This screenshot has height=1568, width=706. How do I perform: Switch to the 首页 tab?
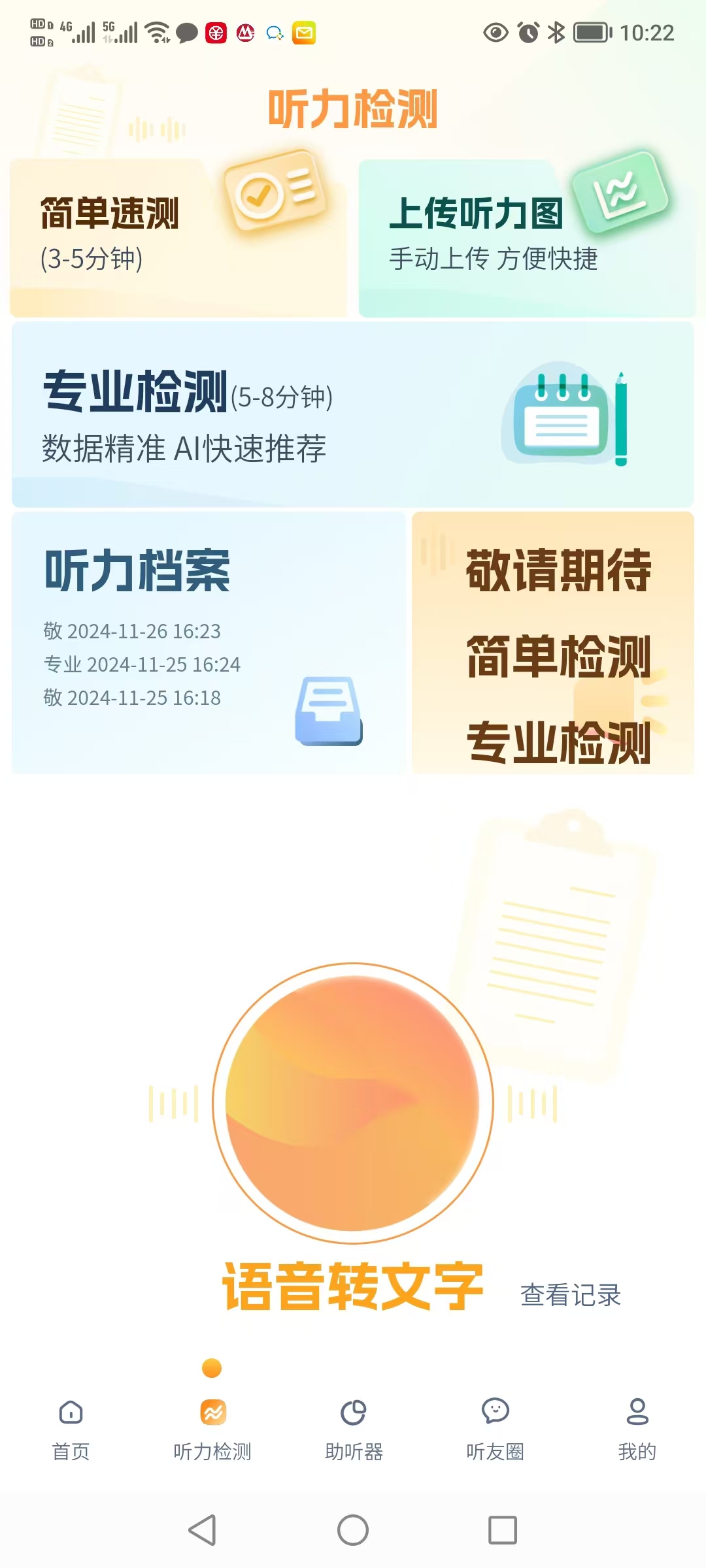pos(71,1428)
